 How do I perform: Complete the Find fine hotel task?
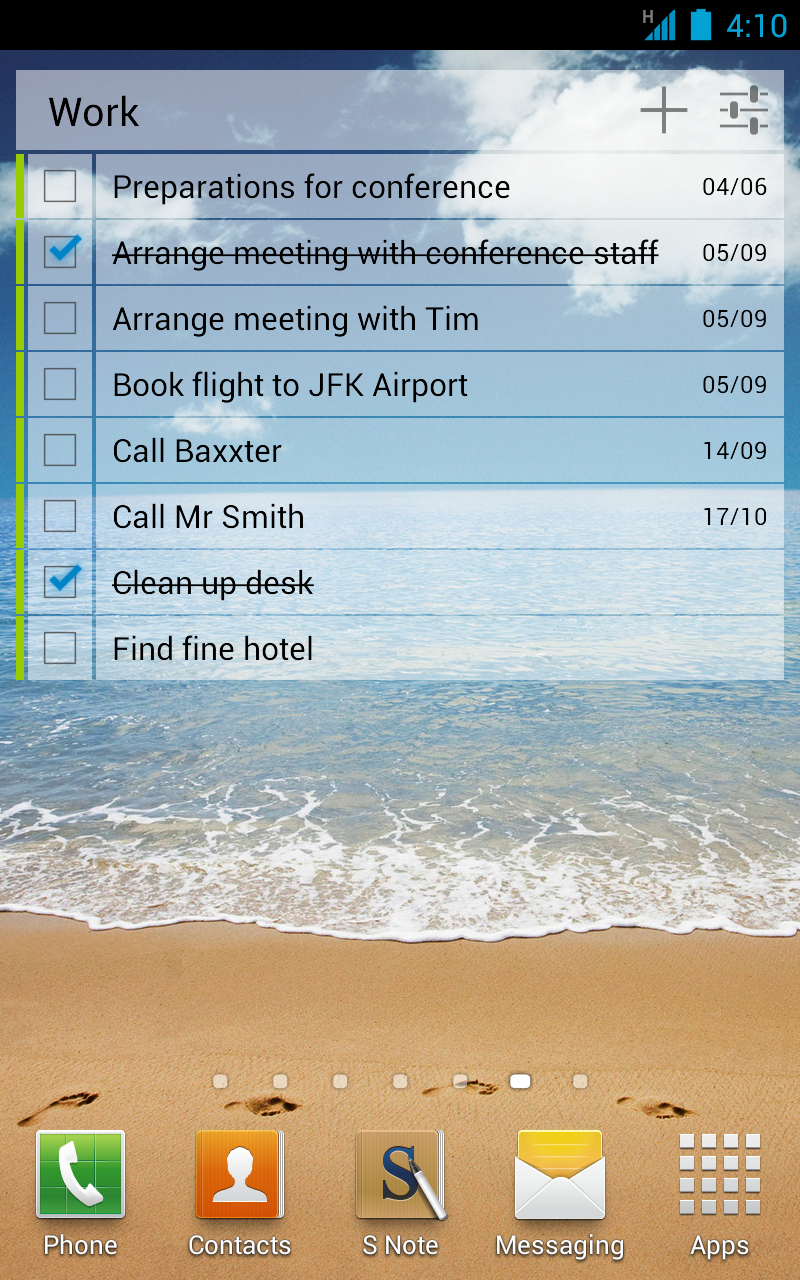60,649
